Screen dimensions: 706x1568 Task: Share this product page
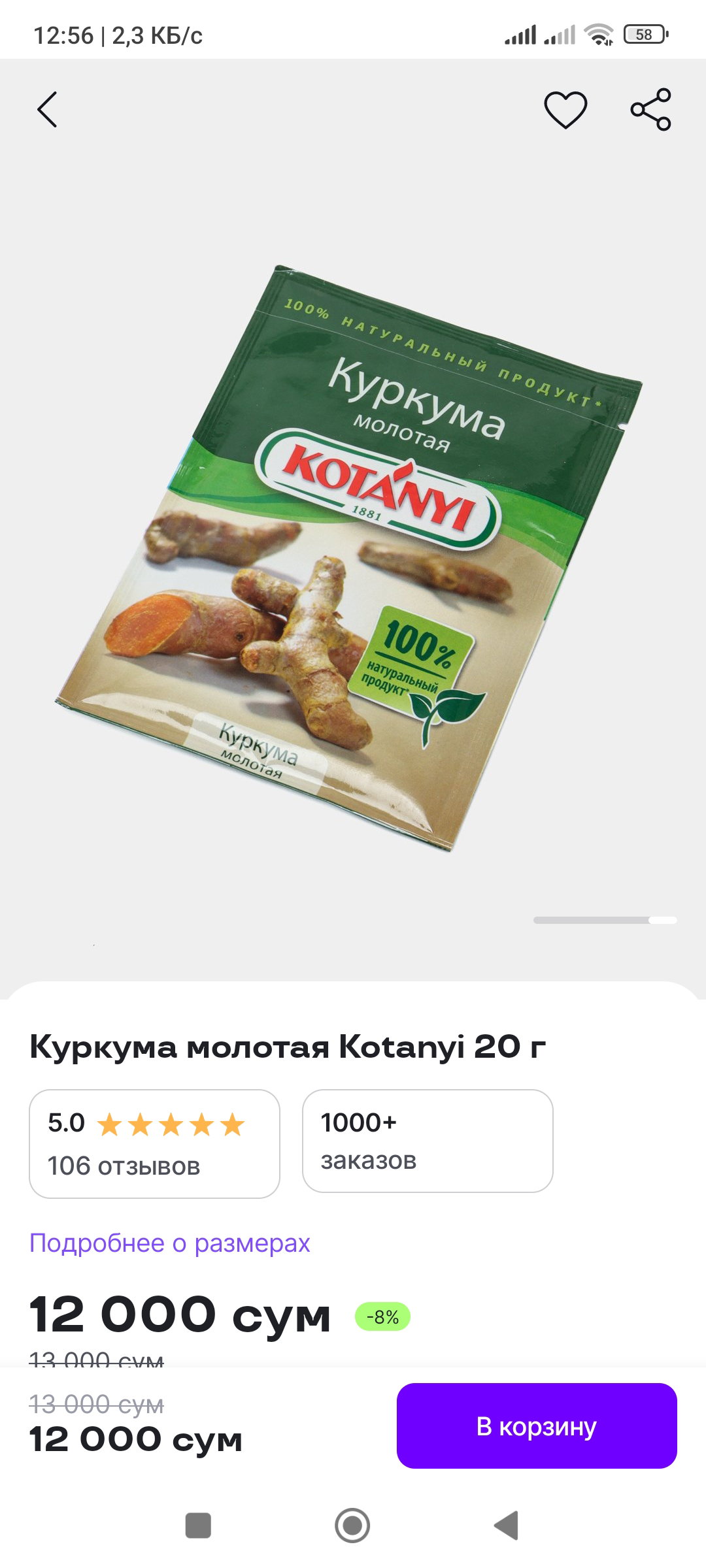pos(650,109)
